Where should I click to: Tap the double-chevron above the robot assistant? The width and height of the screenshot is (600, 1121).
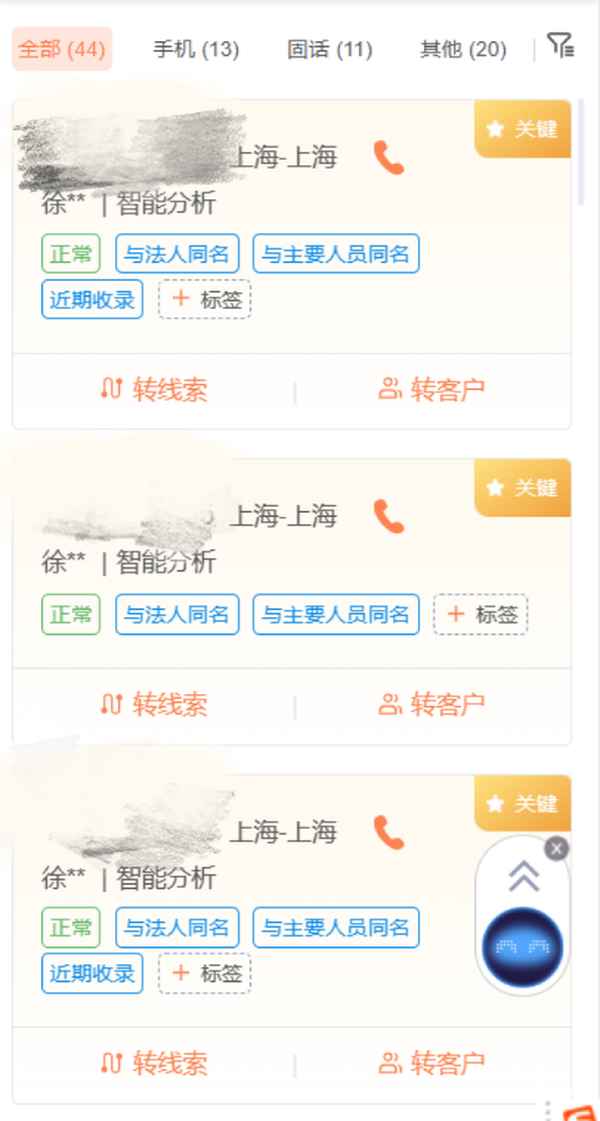523,877
